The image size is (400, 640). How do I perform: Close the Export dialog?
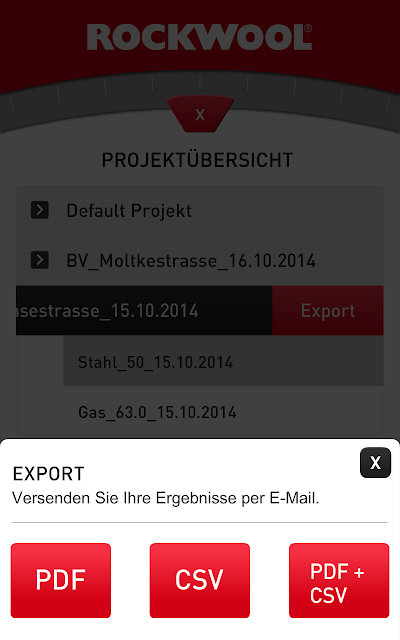(375, 462)
